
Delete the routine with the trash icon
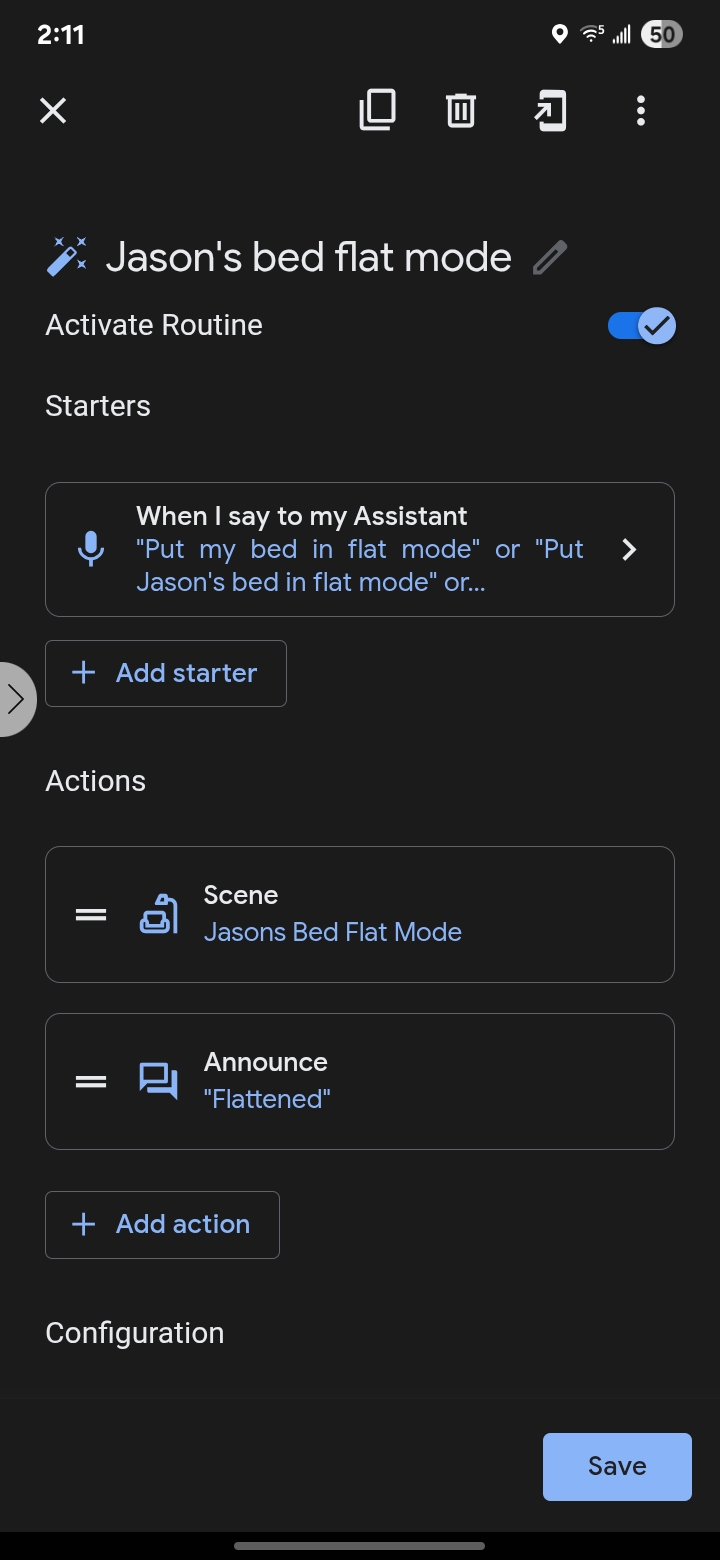(460, 111)
